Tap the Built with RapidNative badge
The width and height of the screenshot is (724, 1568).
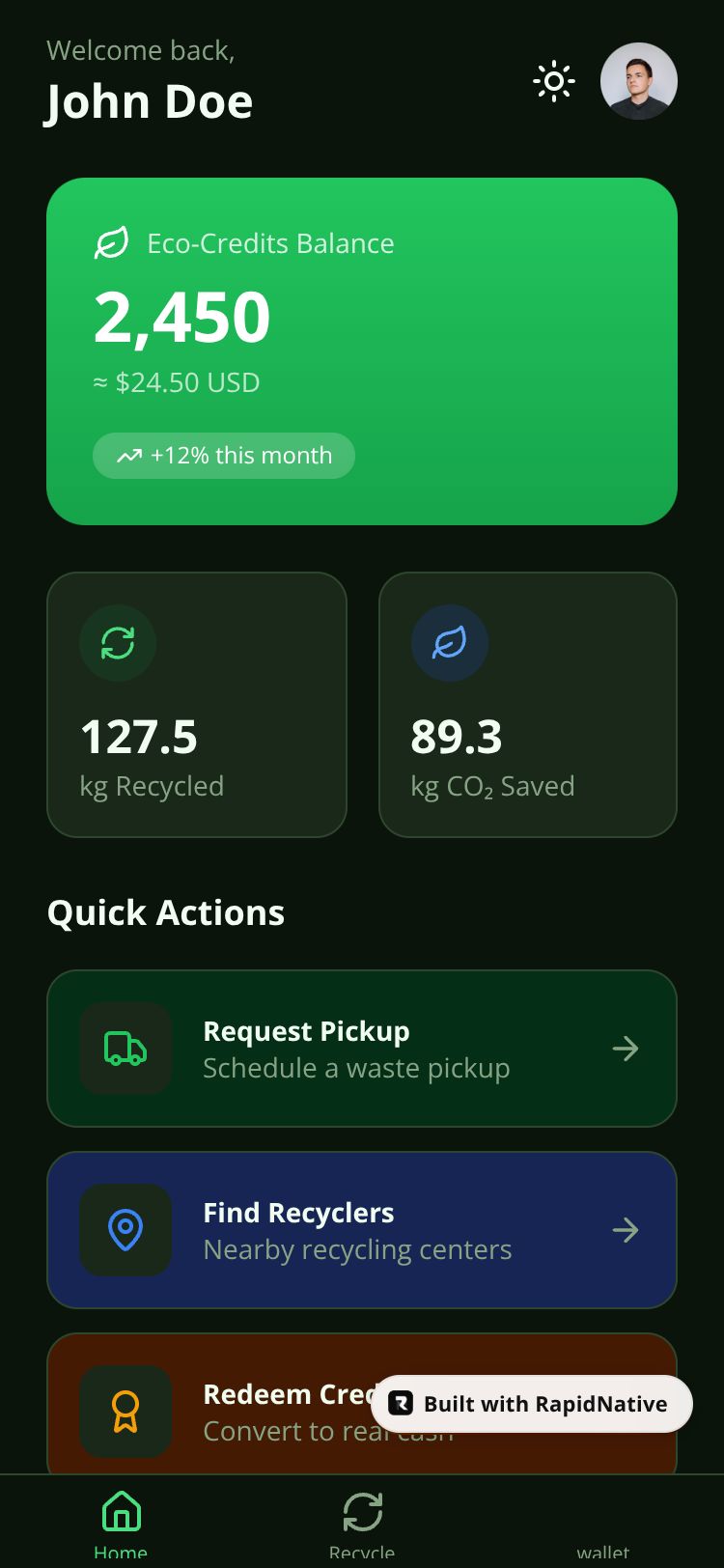(x=532, y=1404)
